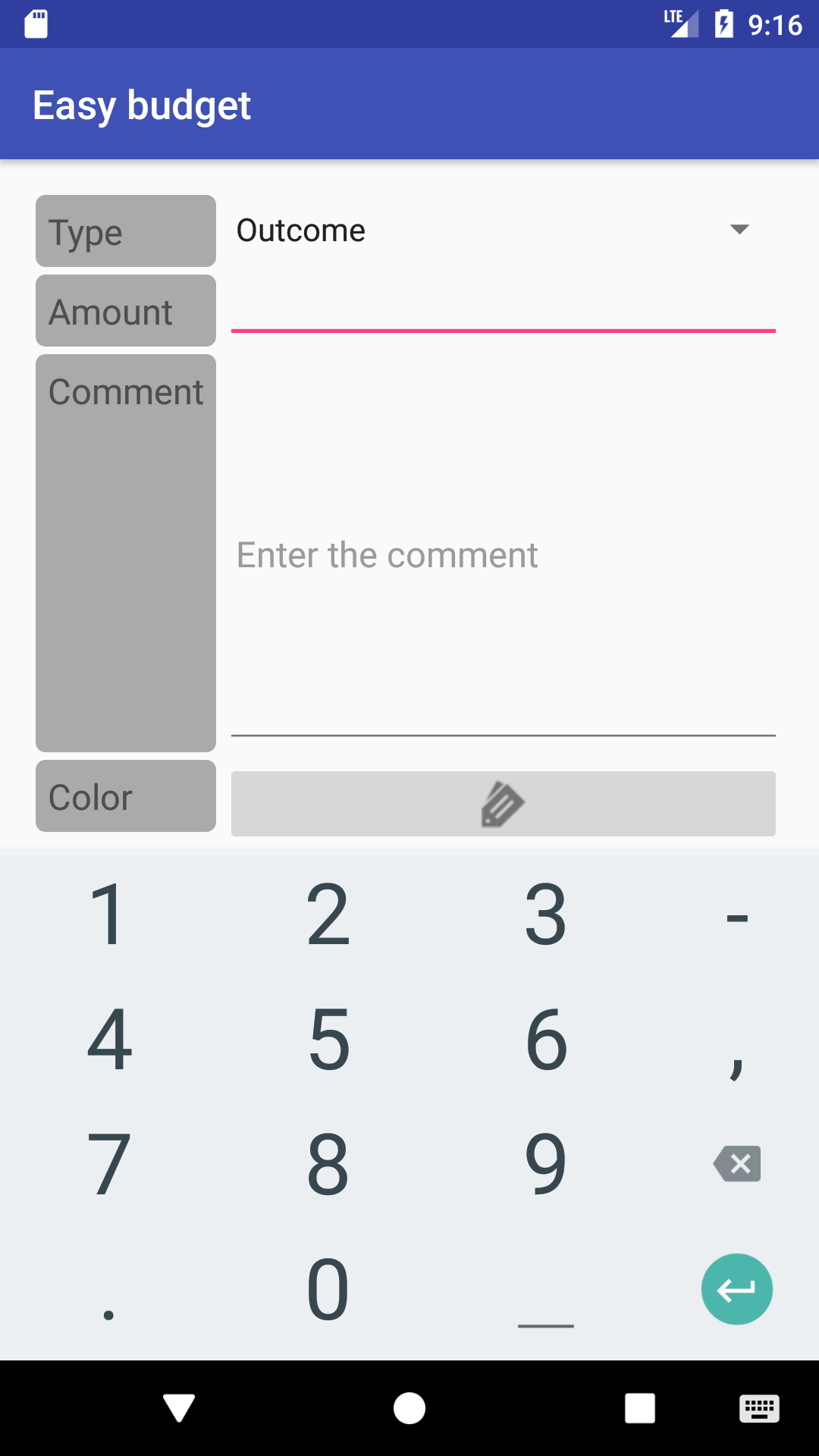The image size is (819, 1456).
Task: Tap the system back button
Action: point(179,1408)
